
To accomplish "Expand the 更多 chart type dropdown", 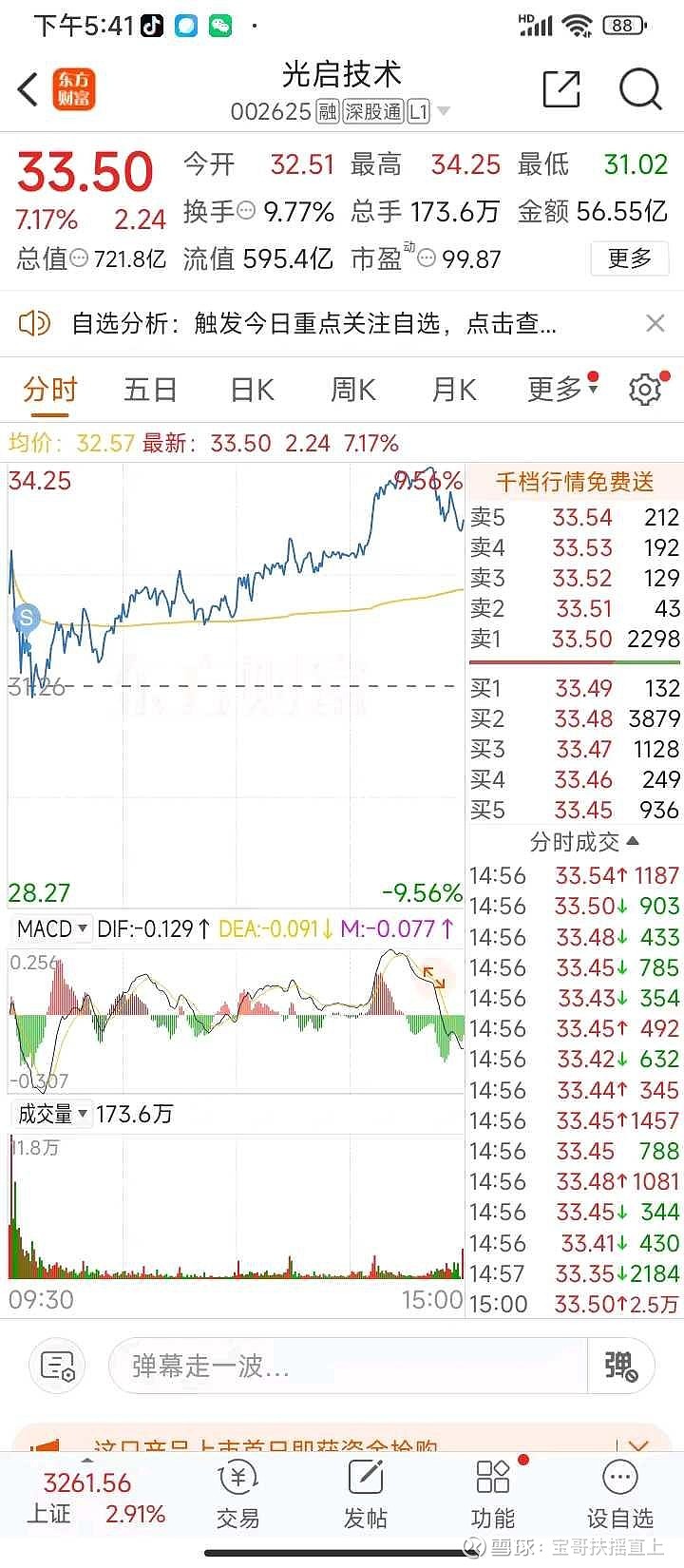I will pos(556,389).
